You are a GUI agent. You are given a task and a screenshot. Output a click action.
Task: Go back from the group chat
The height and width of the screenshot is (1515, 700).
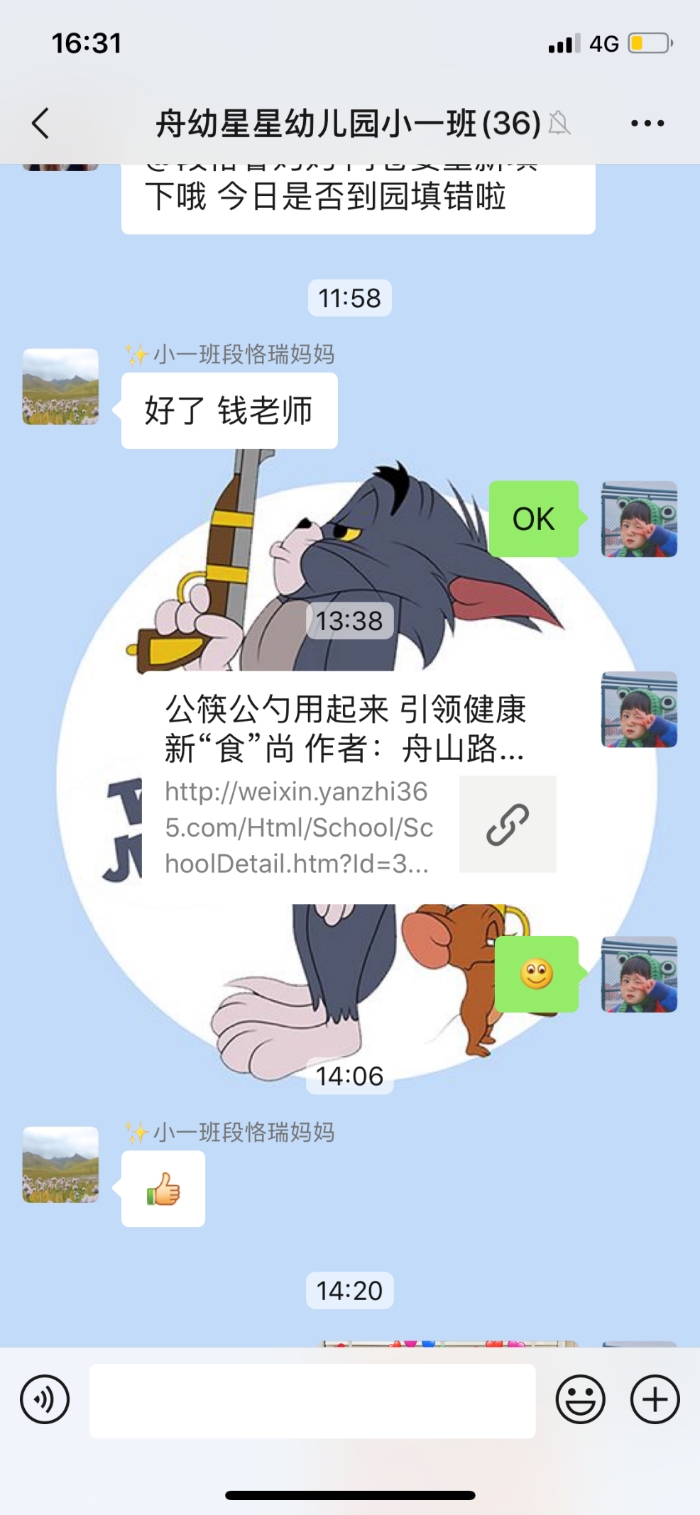[40, 124]
